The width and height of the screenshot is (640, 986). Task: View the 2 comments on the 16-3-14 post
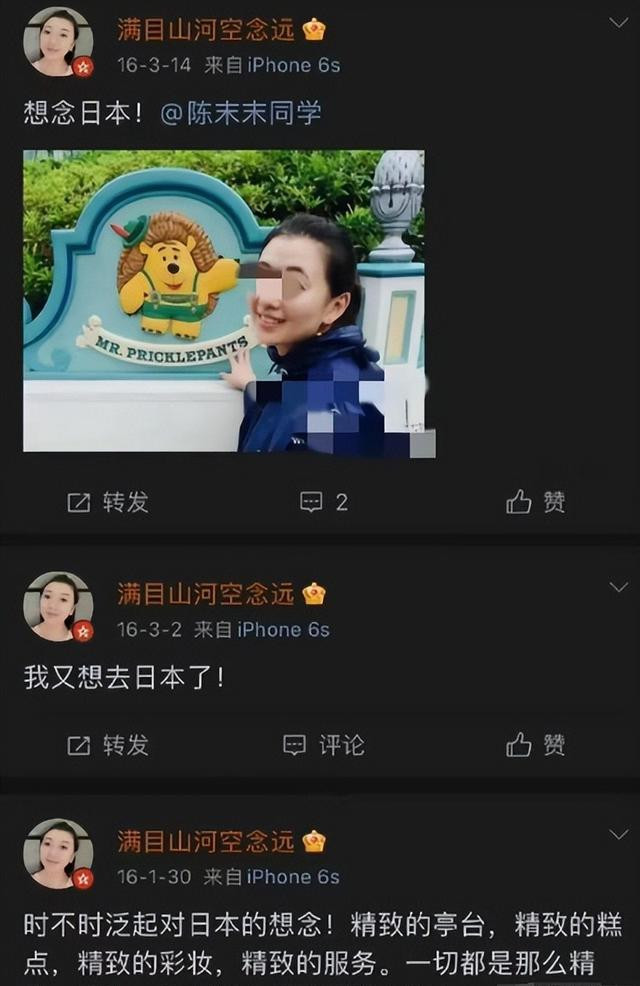[324, 502]
